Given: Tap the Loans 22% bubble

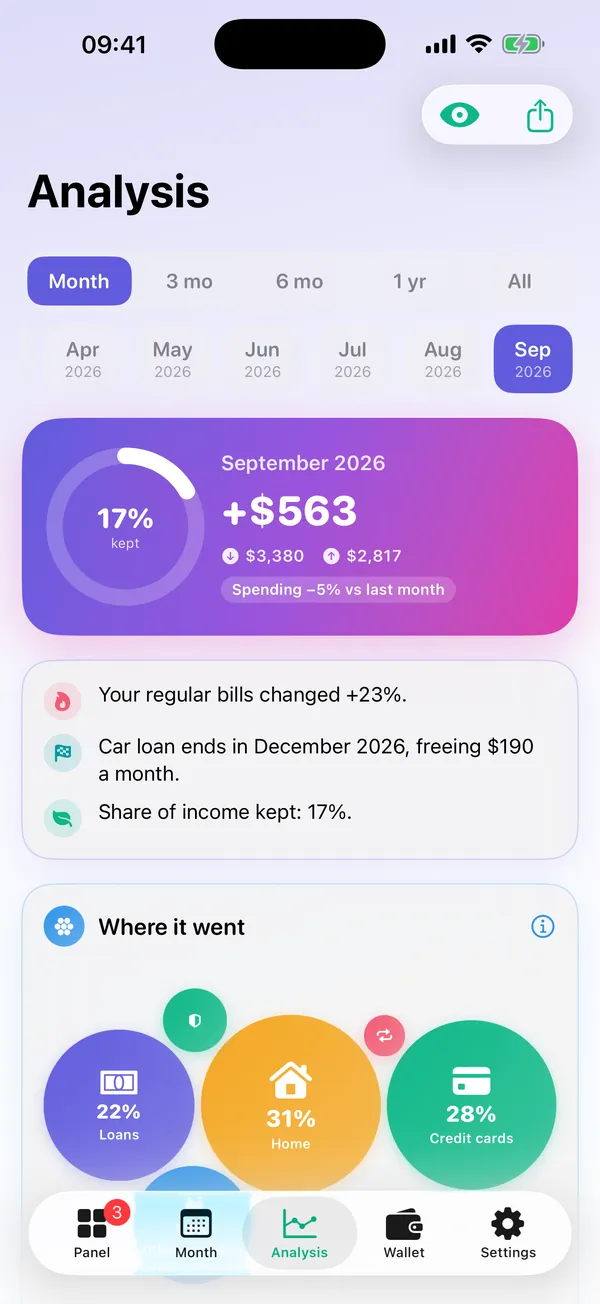Looking at the screenshot, I should 119,1105.
